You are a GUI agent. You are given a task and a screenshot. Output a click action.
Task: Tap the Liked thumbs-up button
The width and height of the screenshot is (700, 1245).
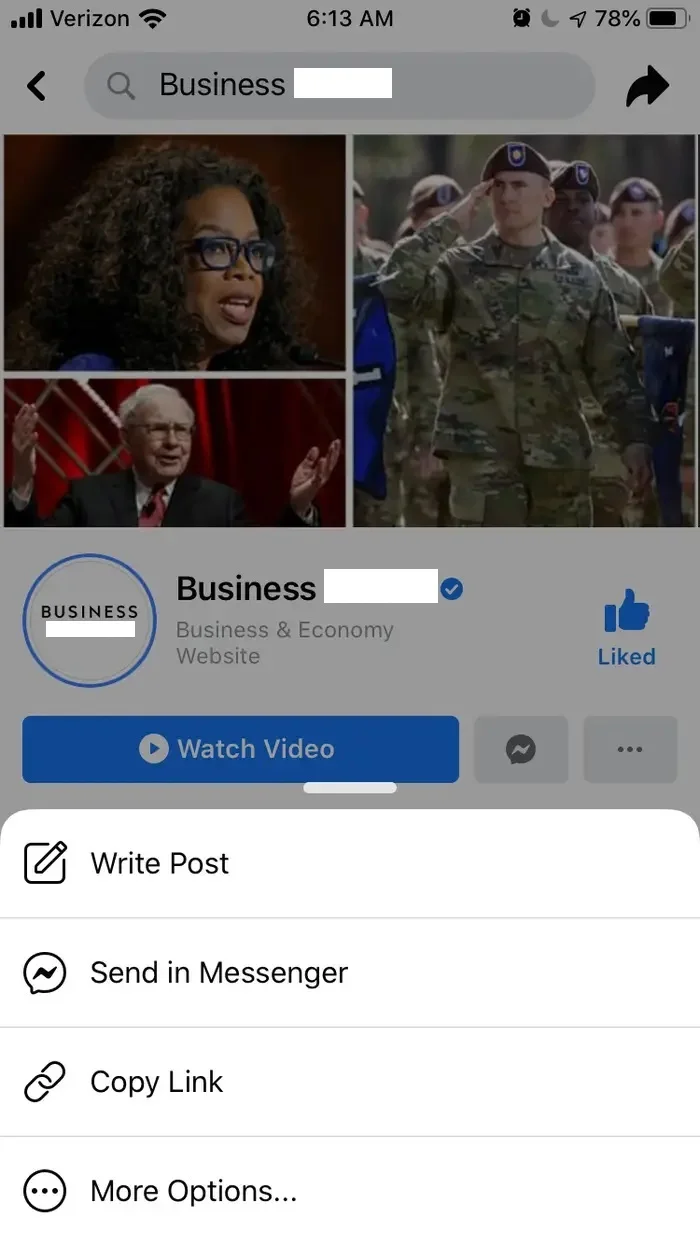tap(627, 626)
